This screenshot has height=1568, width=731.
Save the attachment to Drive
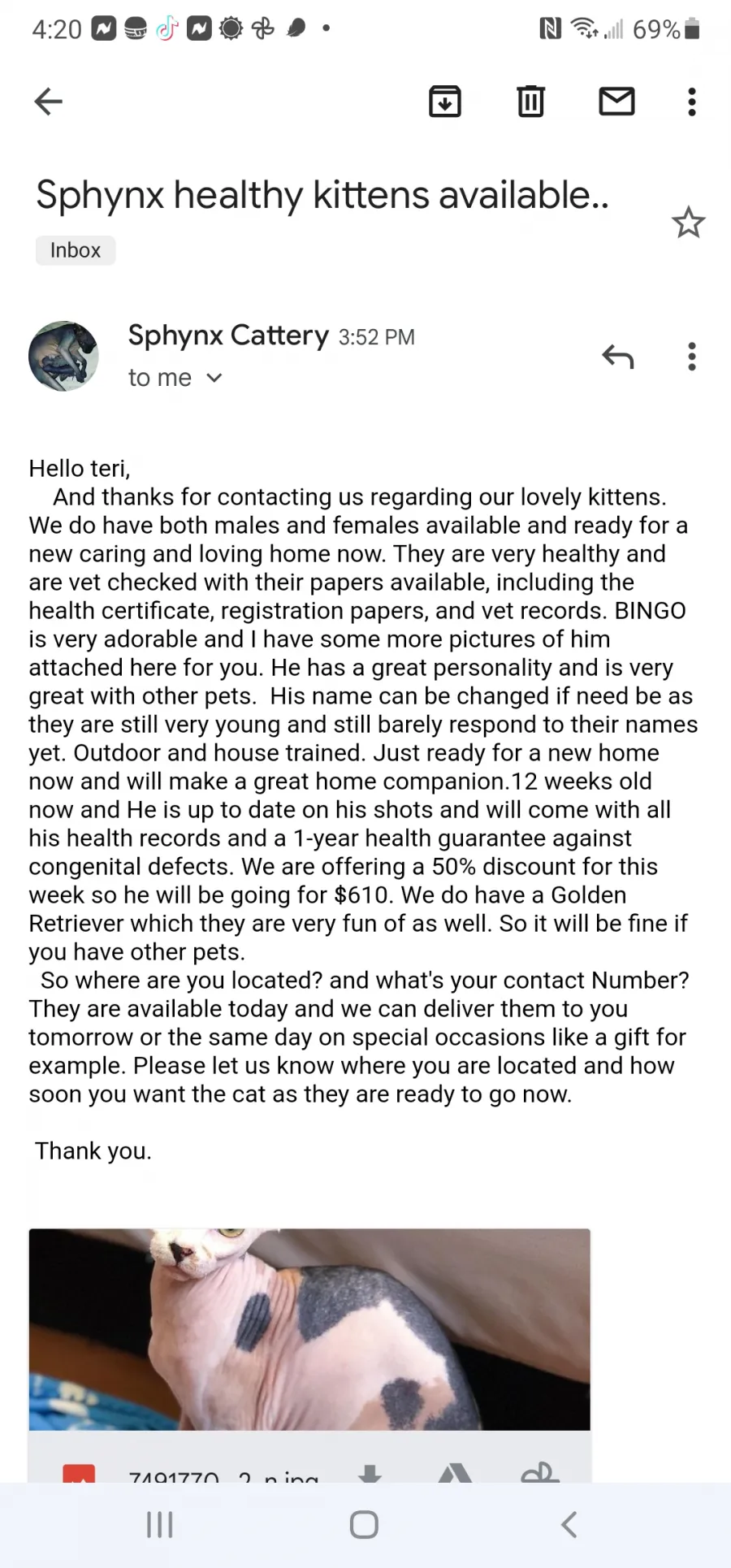click(455, 1473)
